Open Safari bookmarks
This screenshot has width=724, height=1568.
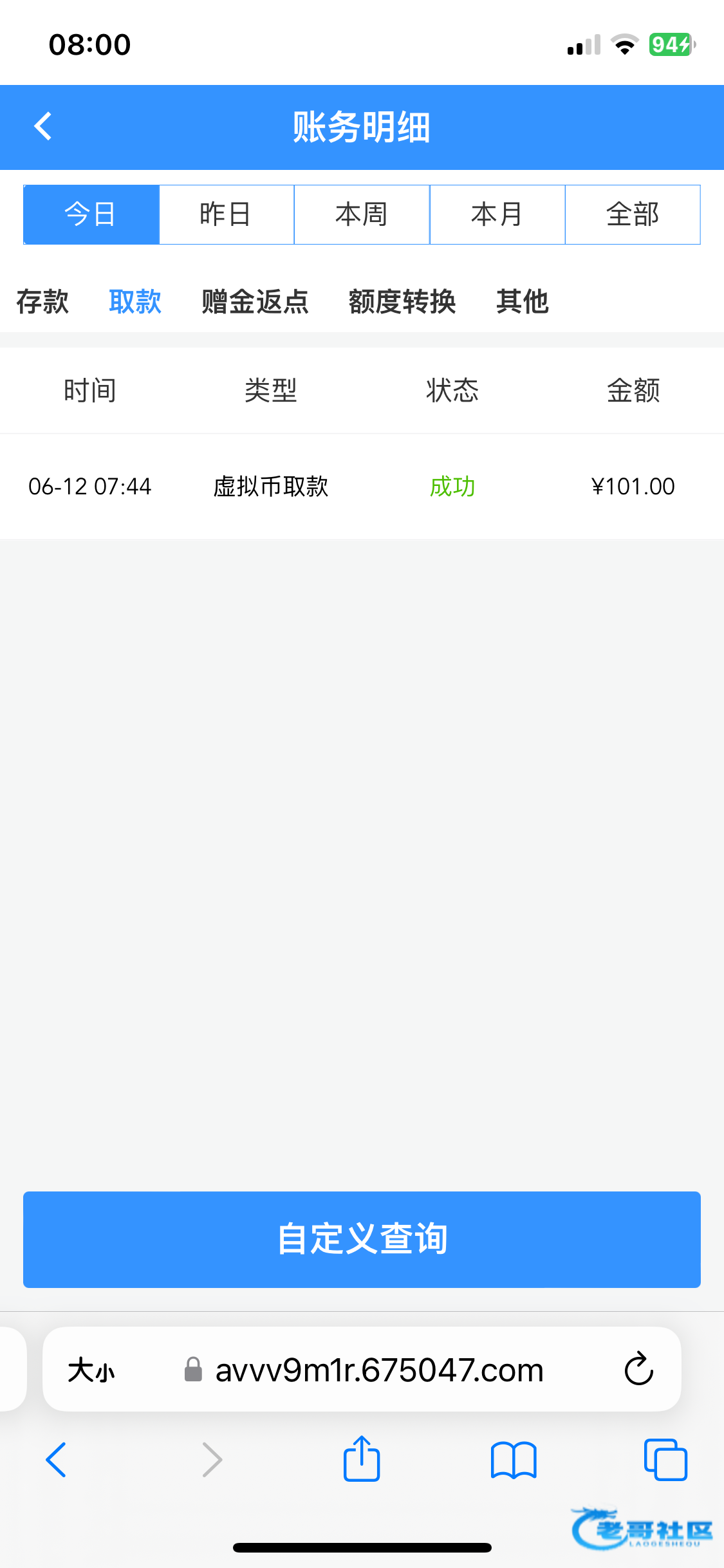[x=514, y=1459]
